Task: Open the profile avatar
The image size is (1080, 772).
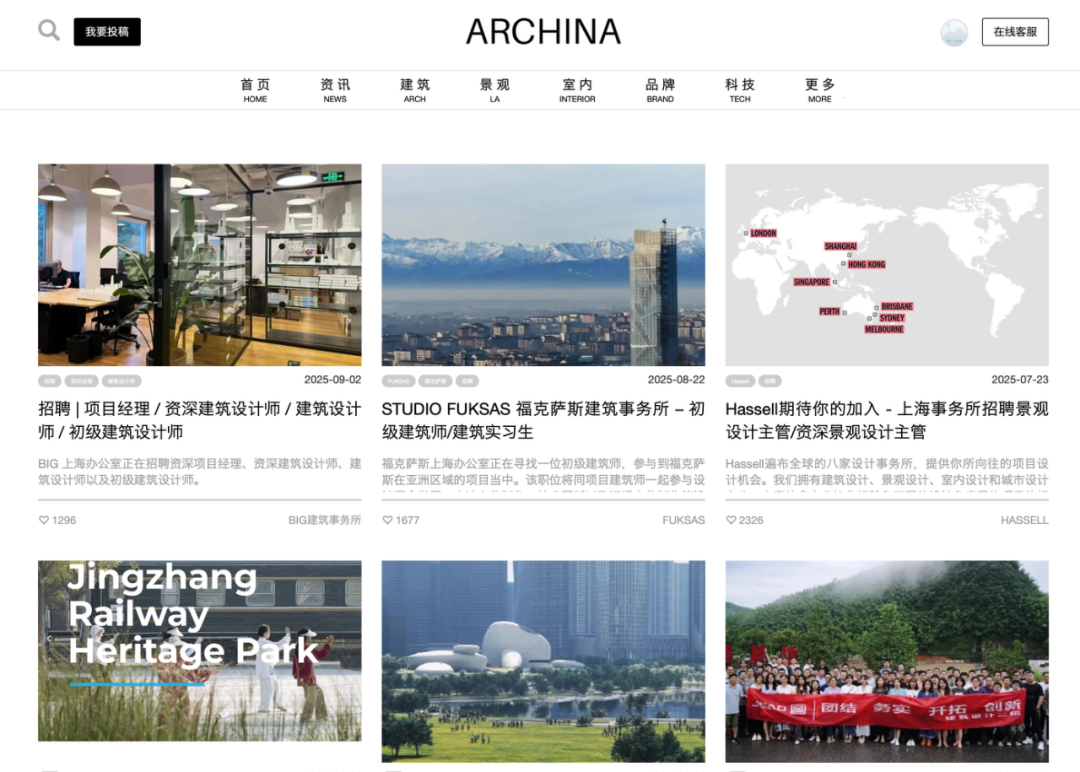Action: click(x=954, y=33)
